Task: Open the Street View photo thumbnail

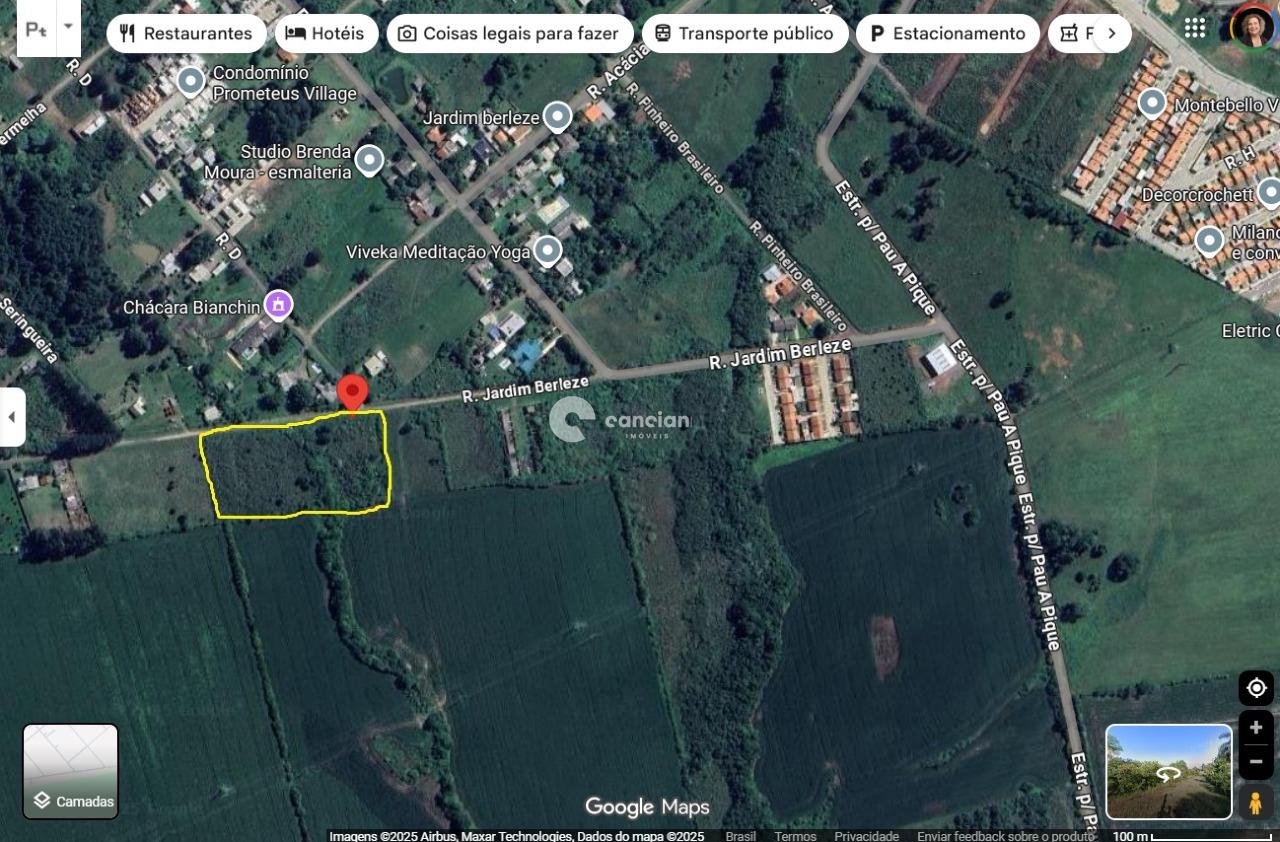Action: pos(1168,771)
